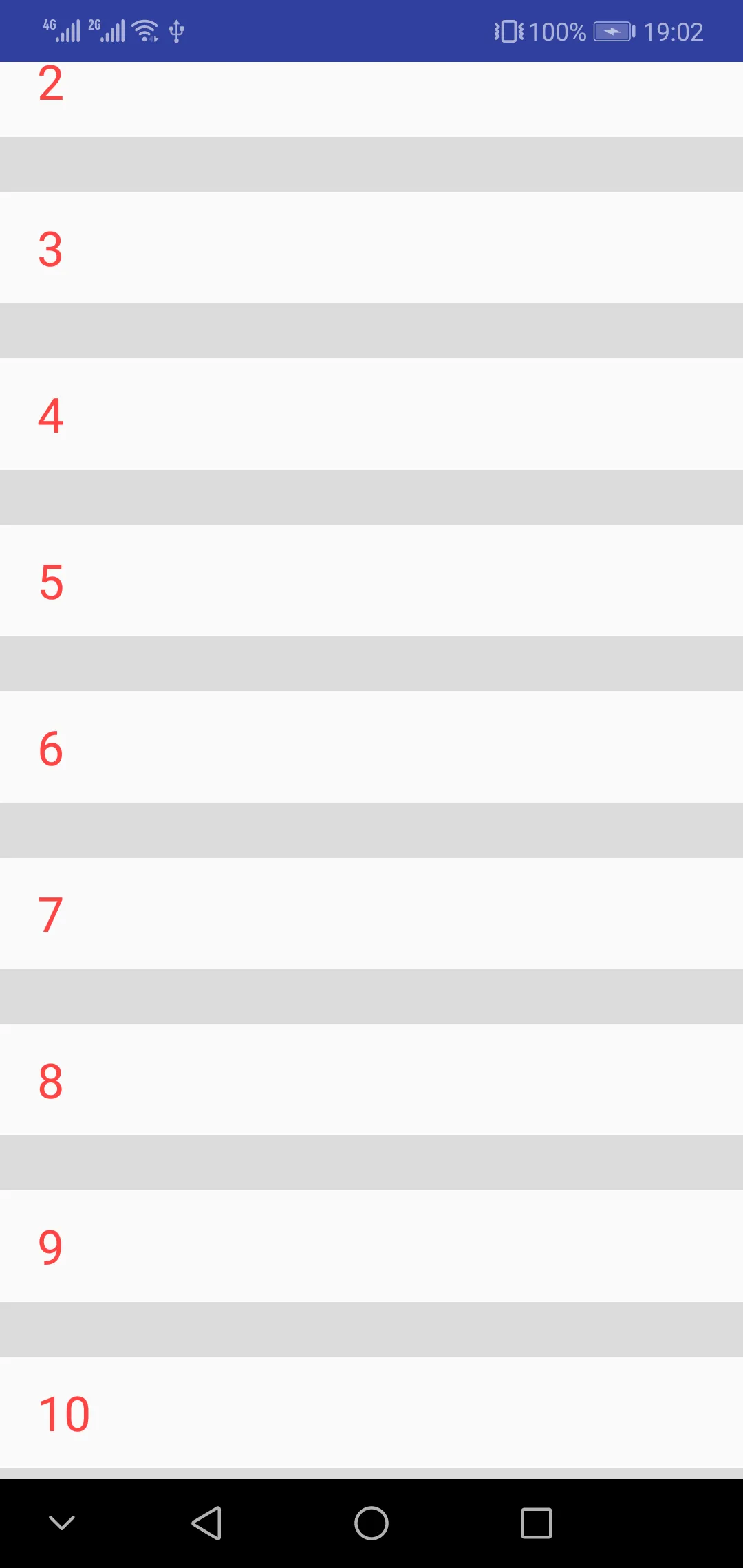Open list item 3

371,248
